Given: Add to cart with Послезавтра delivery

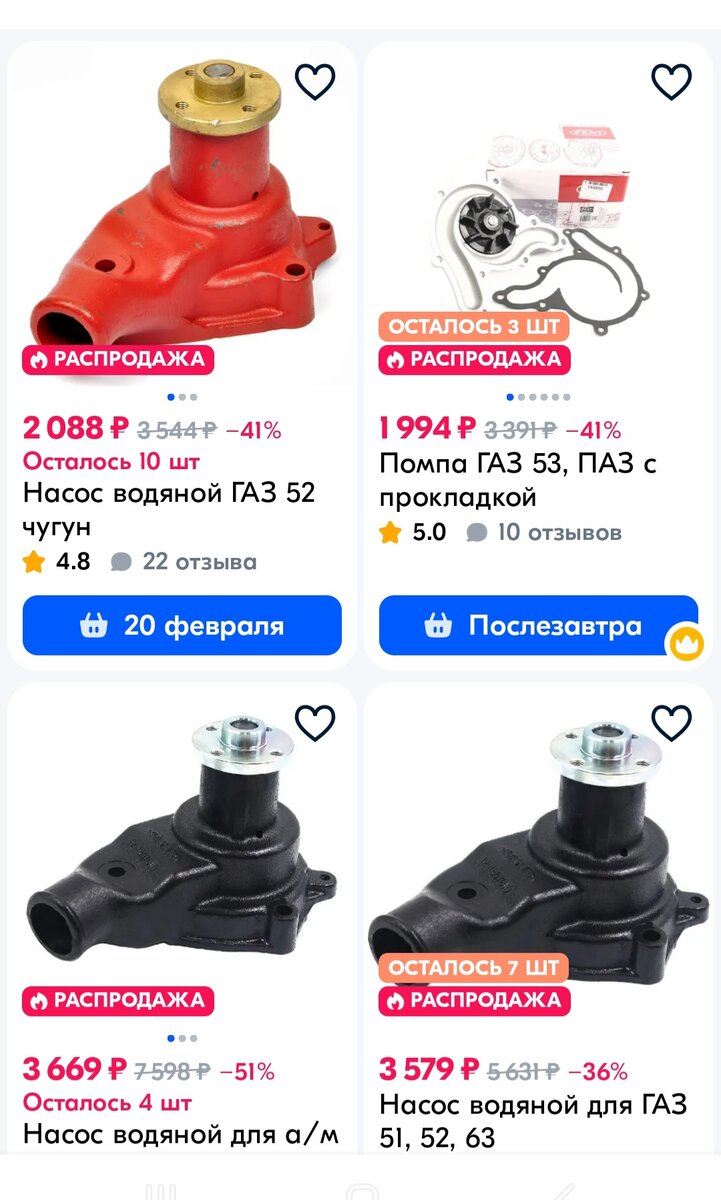Looking at the screenshot, I should [x=538, y=626].
